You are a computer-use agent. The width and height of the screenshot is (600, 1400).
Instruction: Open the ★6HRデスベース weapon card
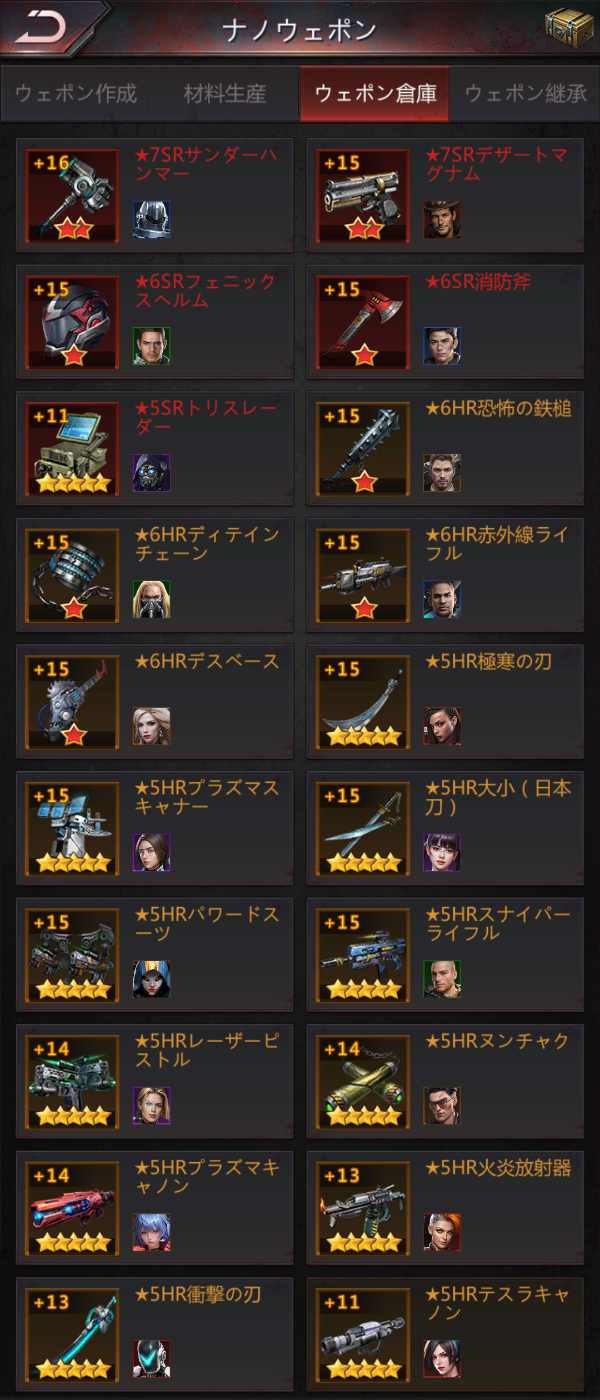155,701
